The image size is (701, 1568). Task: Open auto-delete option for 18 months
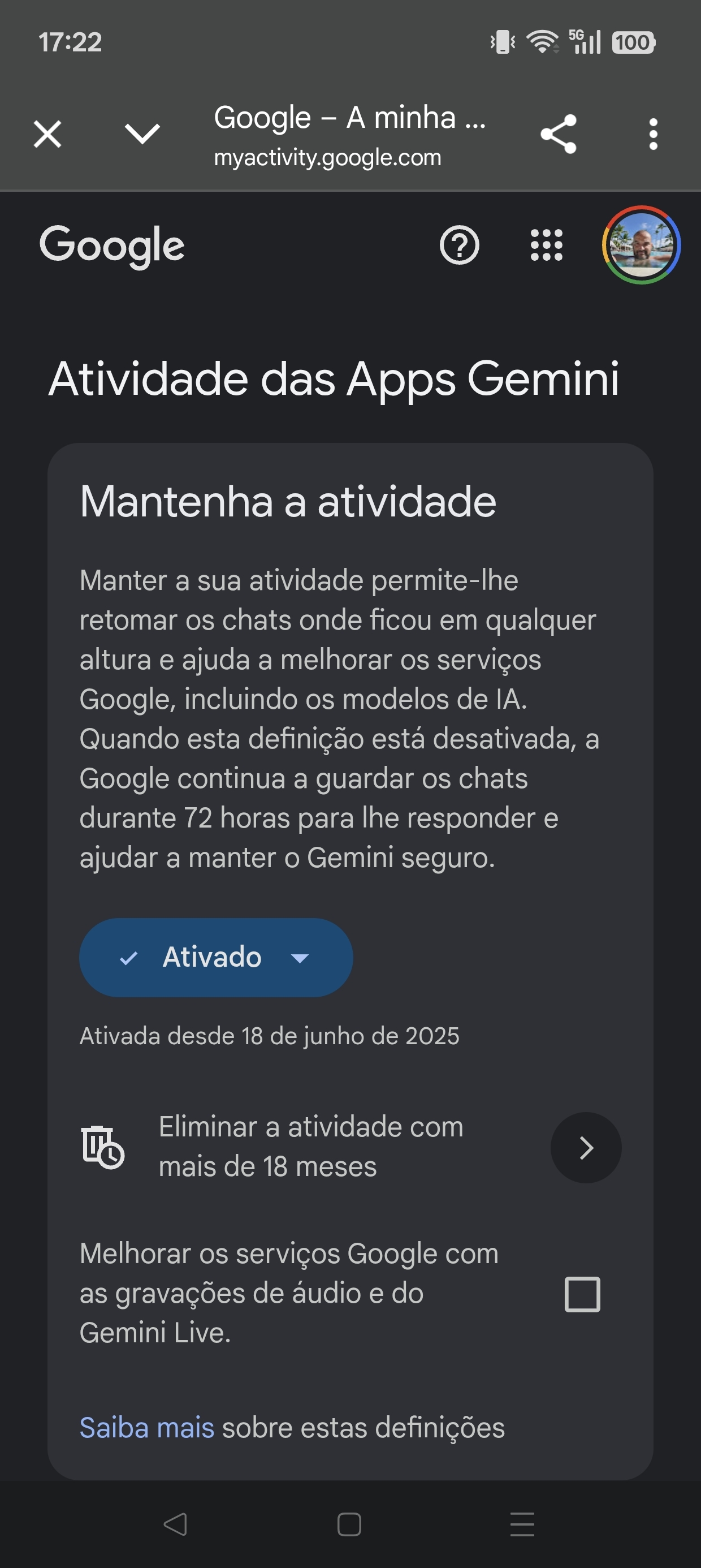[585, 1147]
